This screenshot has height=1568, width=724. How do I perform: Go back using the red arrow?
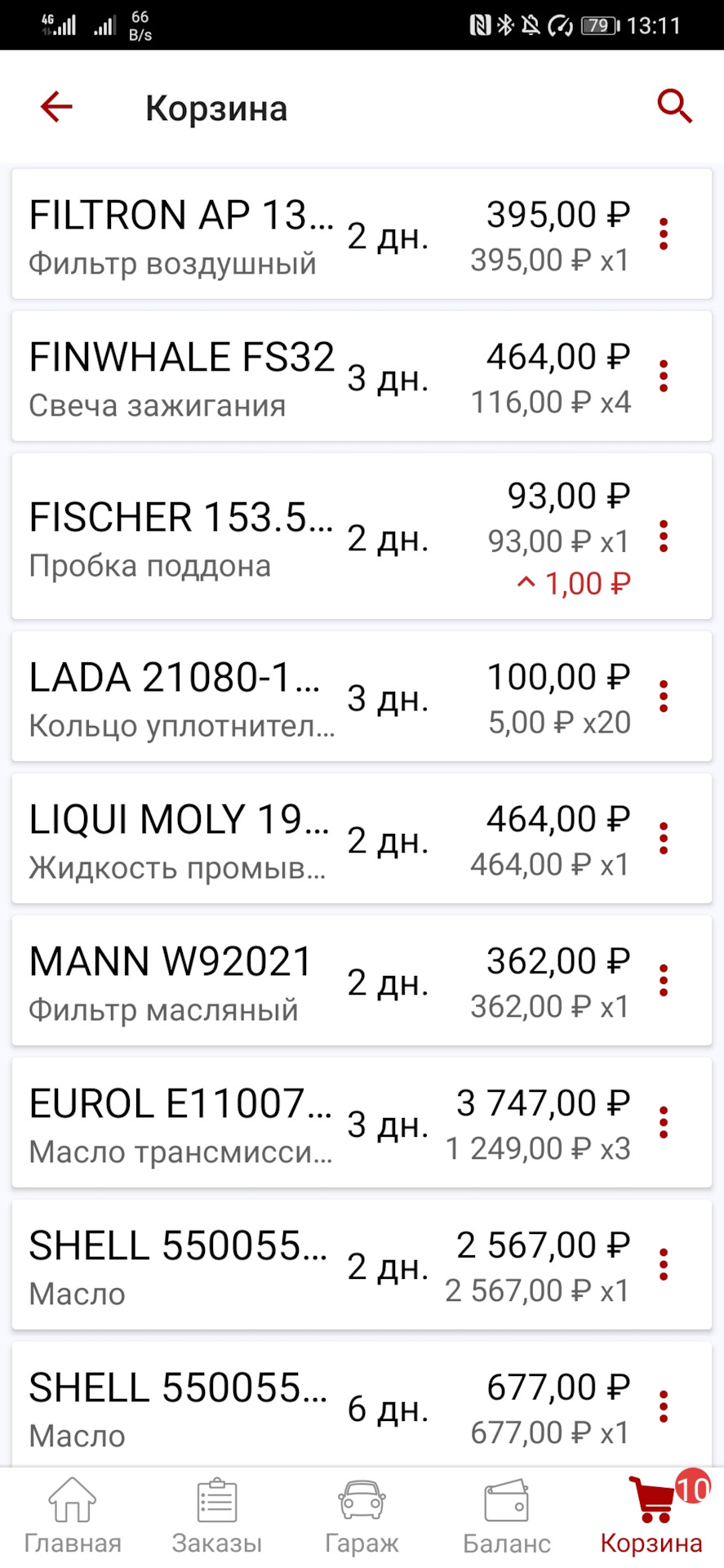[56, 107]
